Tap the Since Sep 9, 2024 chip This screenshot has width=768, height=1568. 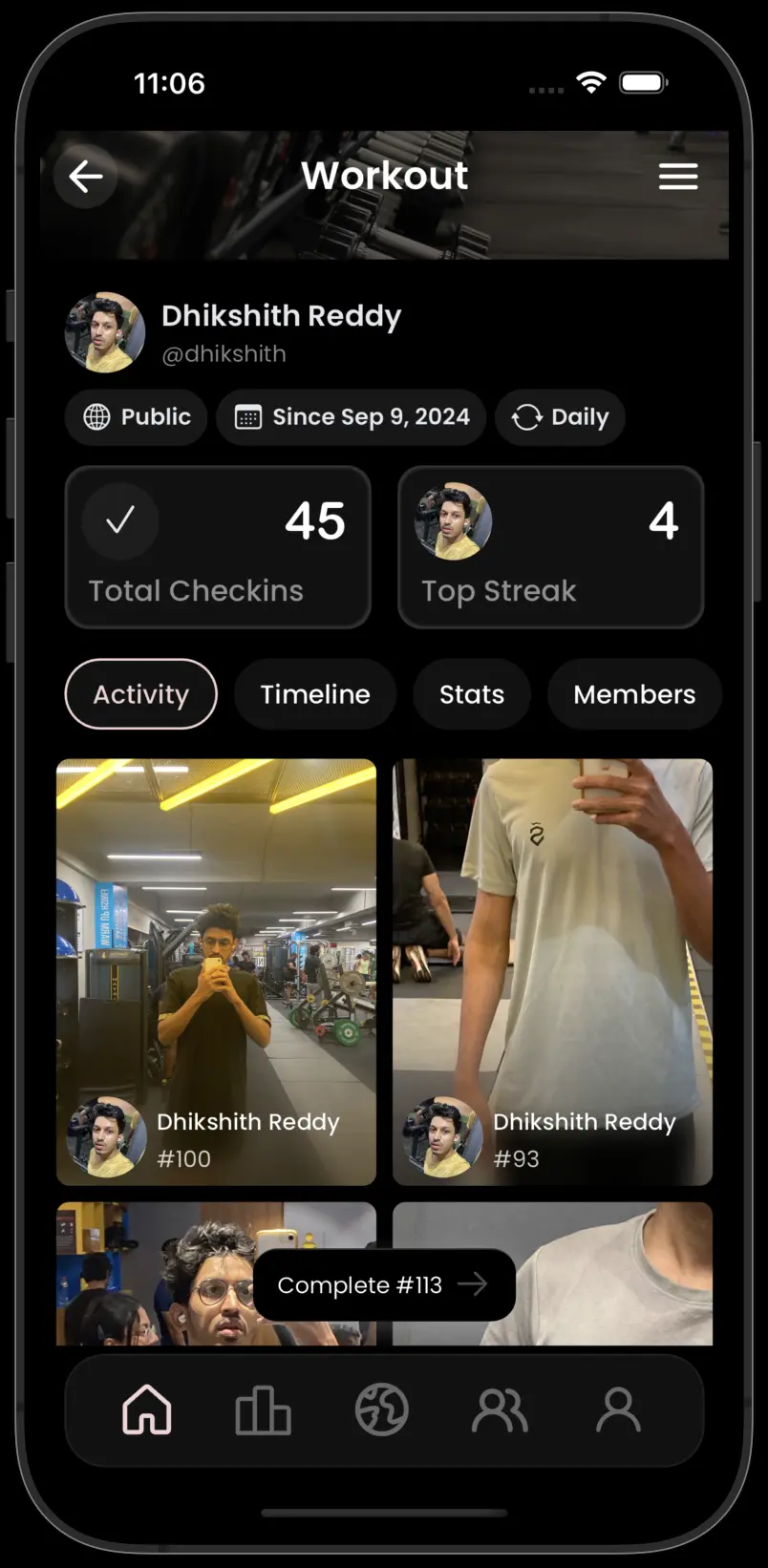pos(352,417)
